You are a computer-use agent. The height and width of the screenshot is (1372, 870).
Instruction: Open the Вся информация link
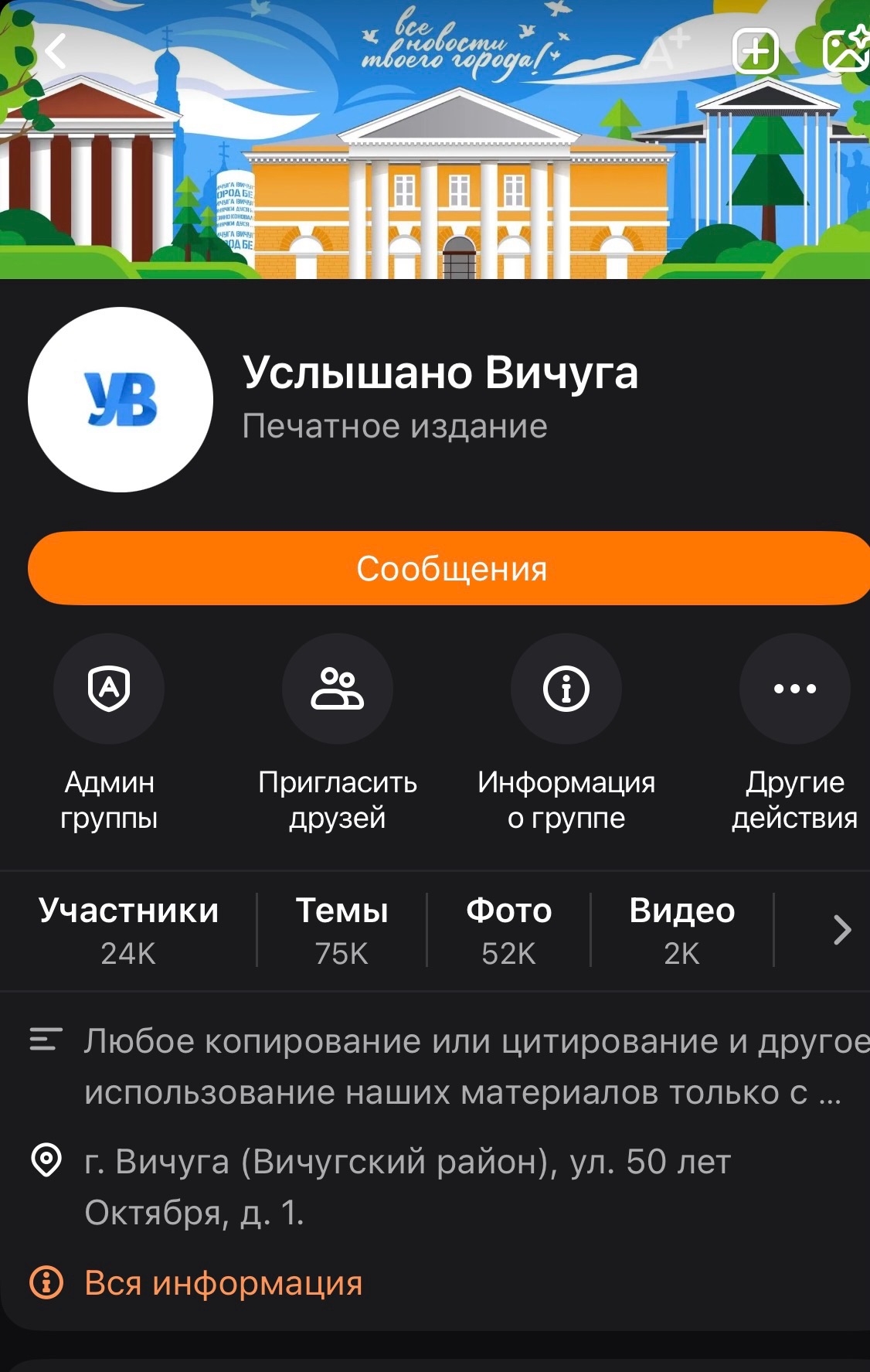coord(223,1283)
